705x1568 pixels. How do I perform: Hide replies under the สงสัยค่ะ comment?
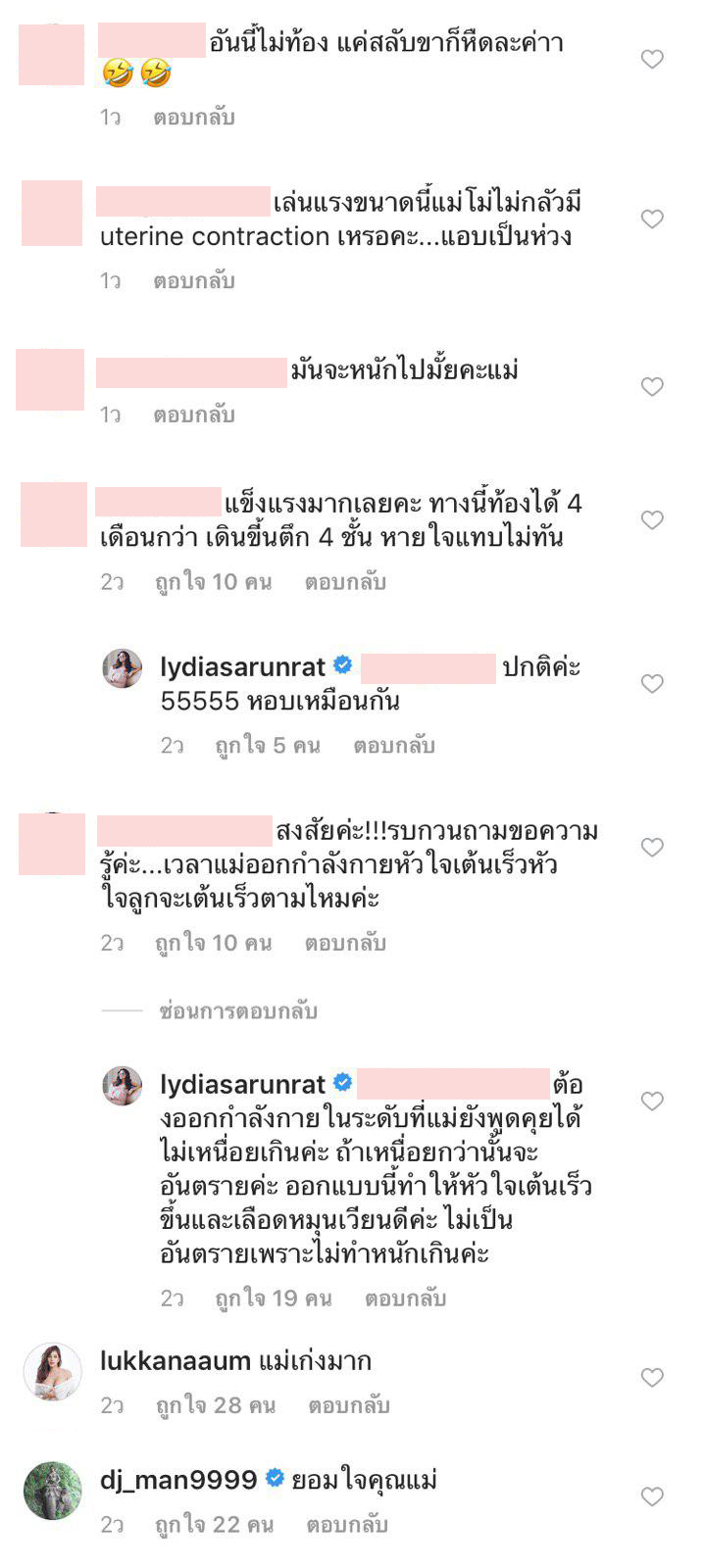[238, 1011]
